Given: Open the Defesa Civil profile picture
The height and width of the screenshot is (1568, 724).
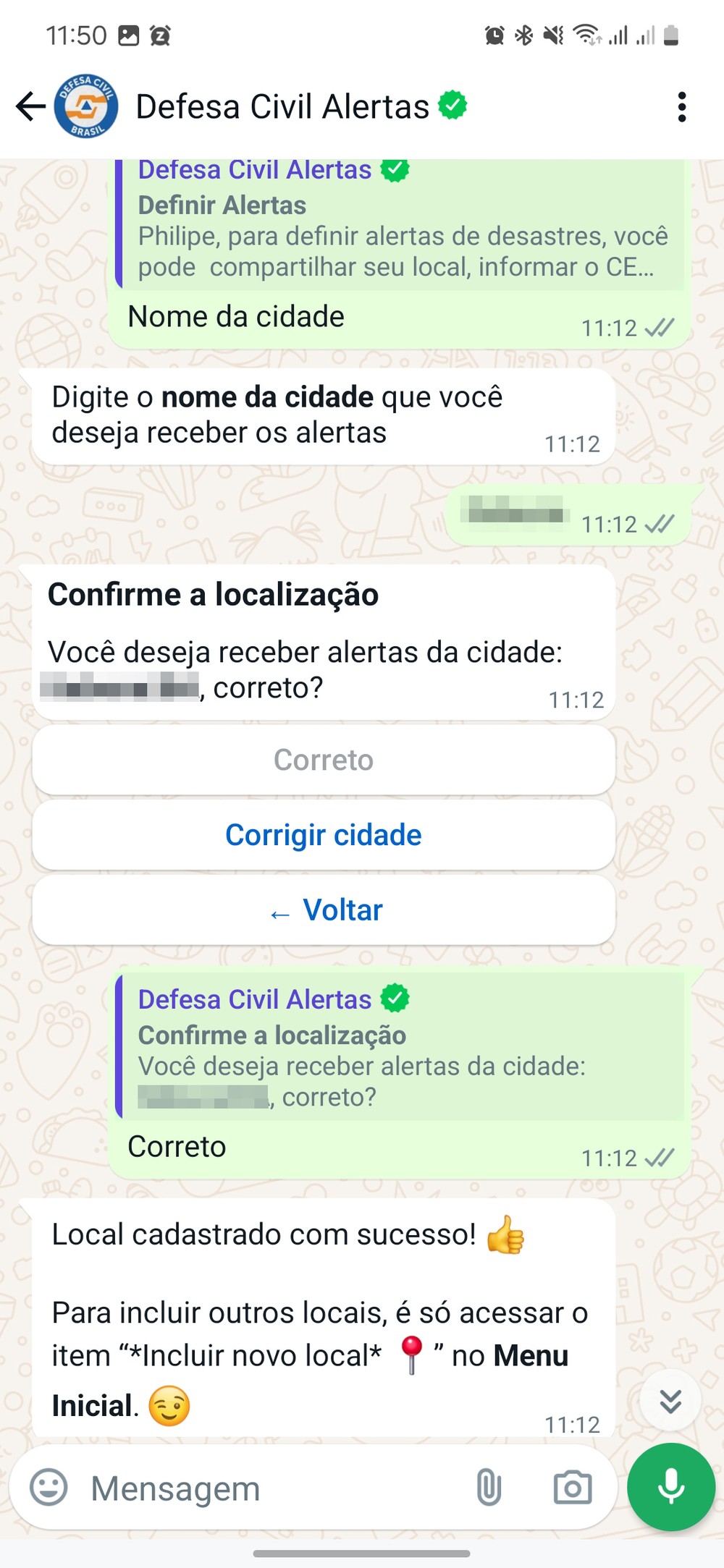Looking at the screenshot, I should [x=86, y=106].
